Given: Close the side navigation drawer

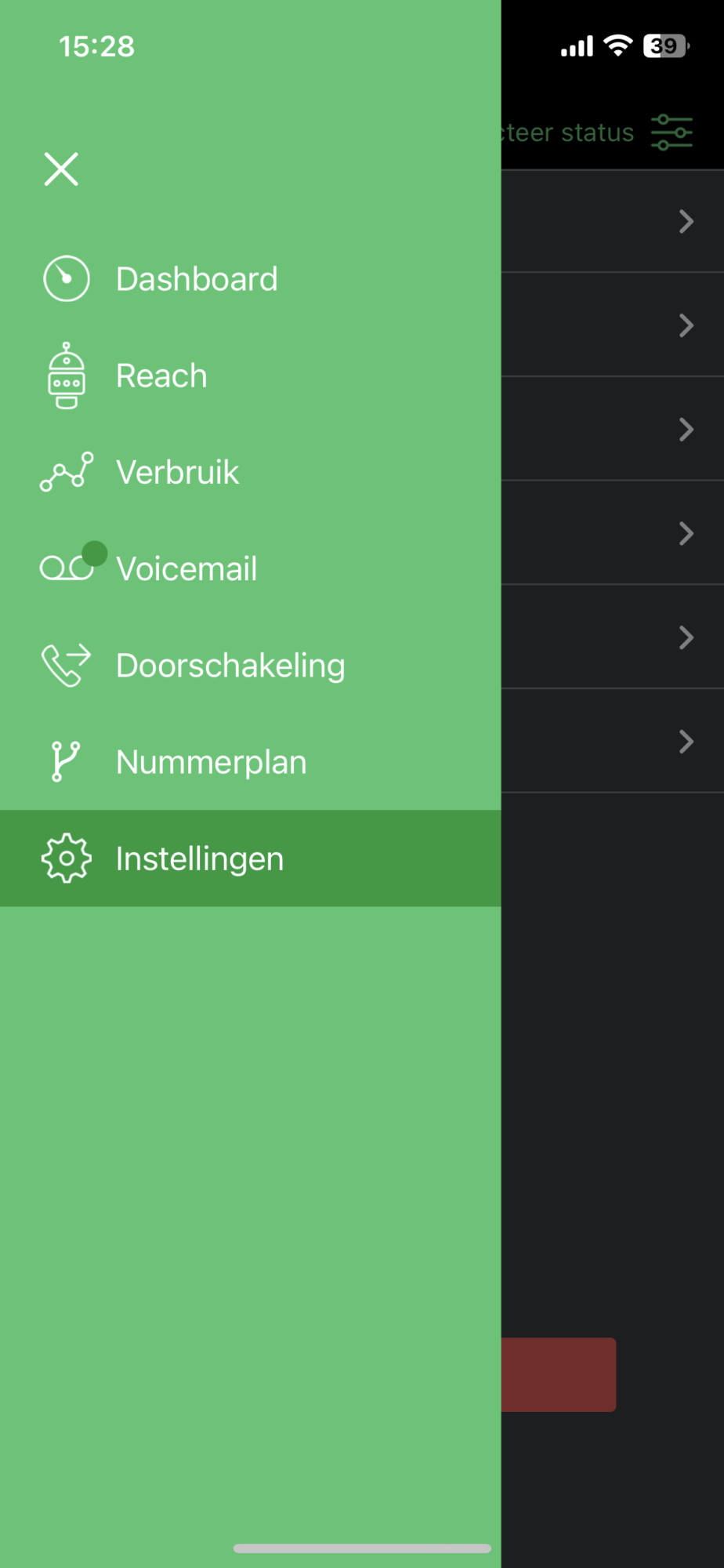Looking at the screenshot, I should [61, 169].
